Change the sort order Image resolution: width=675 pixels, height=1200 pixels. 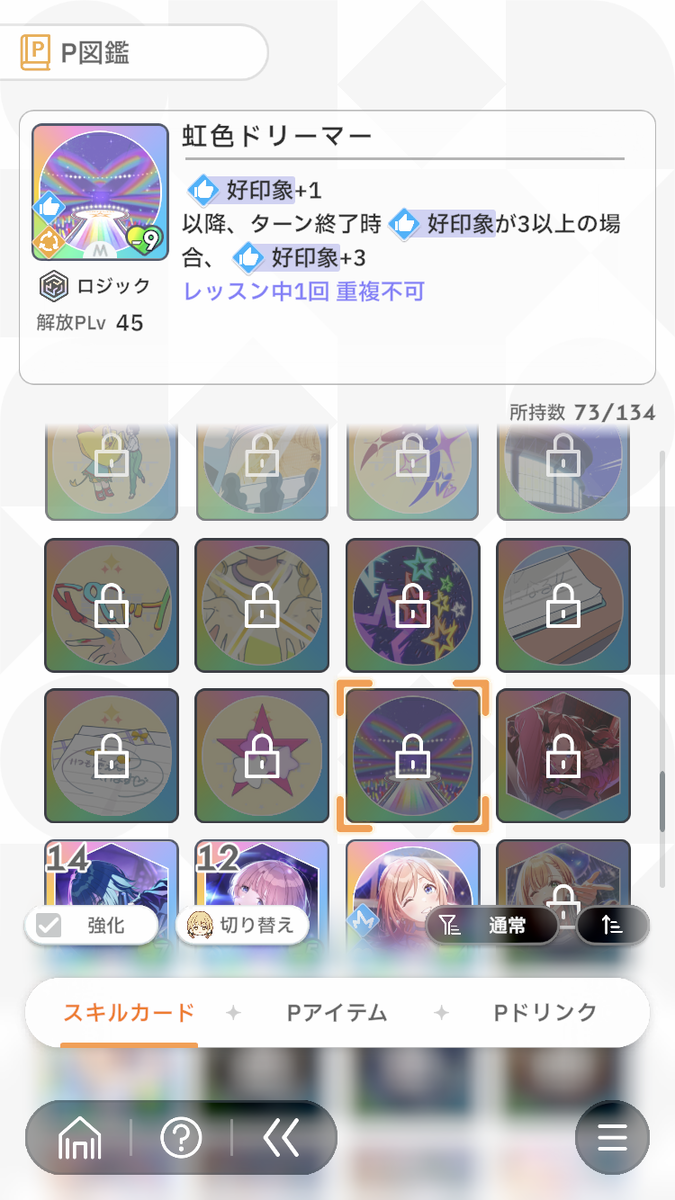[x=612, y=926]
